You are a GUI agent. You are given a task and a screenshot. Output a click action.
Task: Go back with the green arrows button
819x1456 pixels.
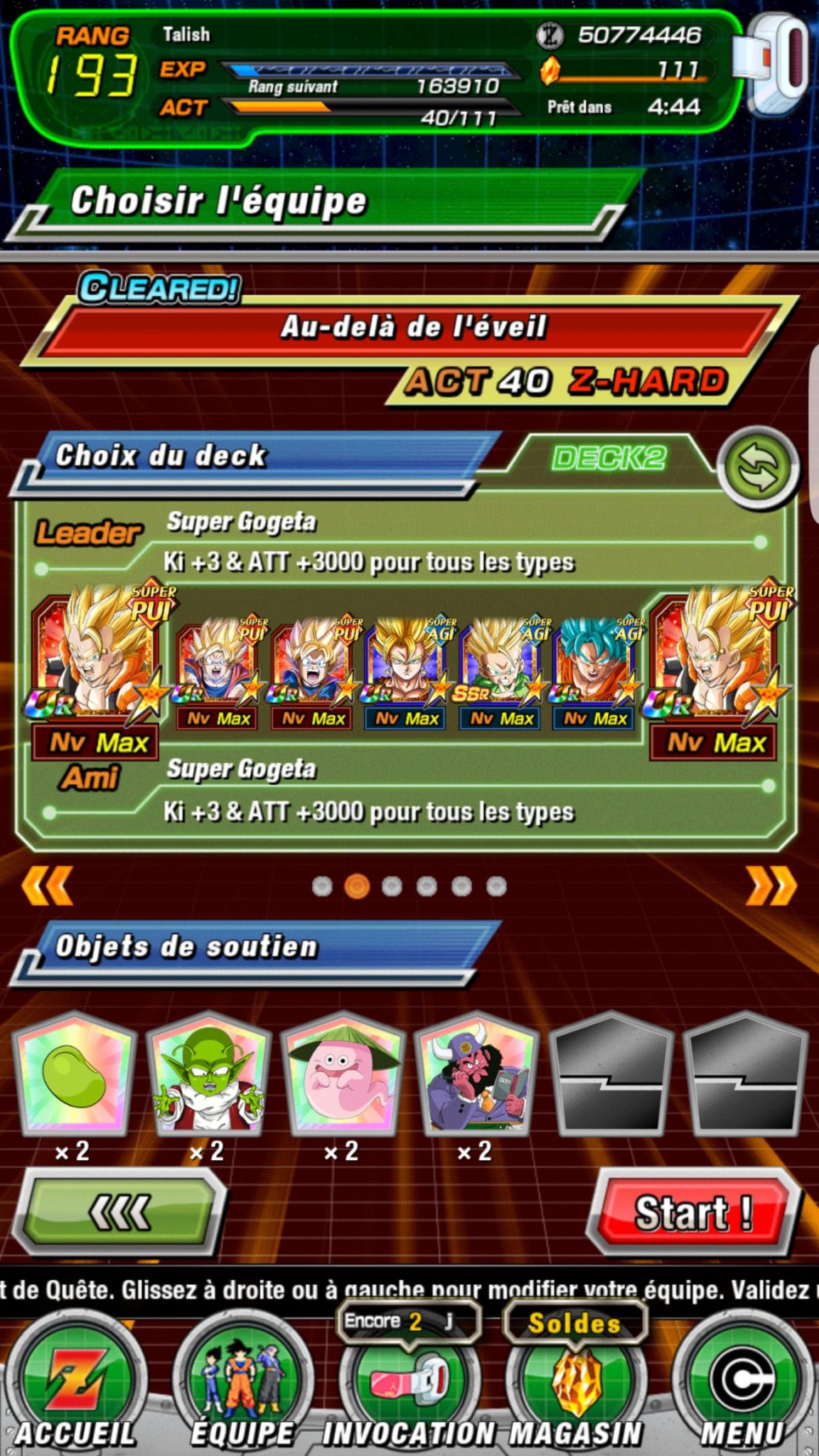[119, 1211]
